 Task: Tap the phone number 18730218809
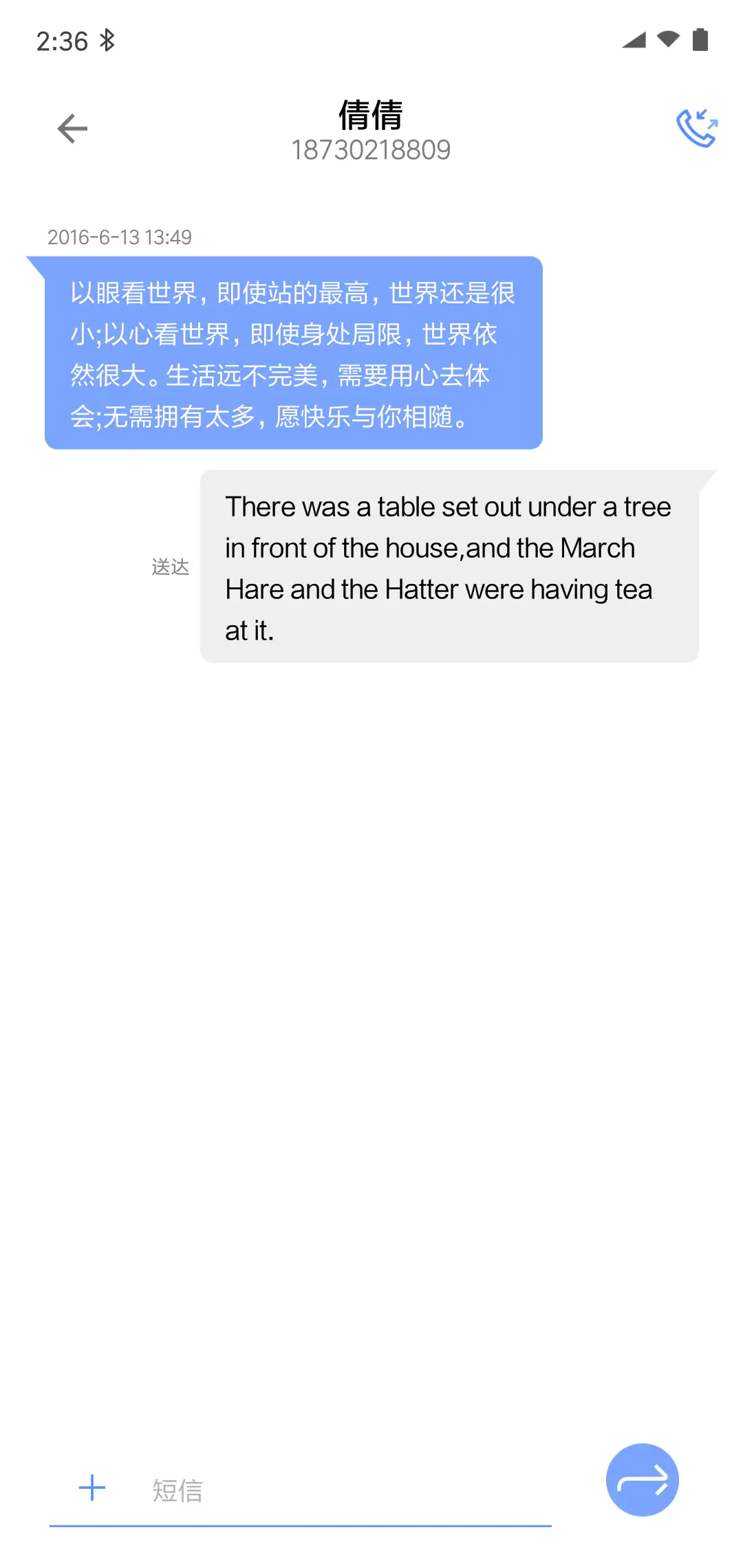tap(371, 150)
